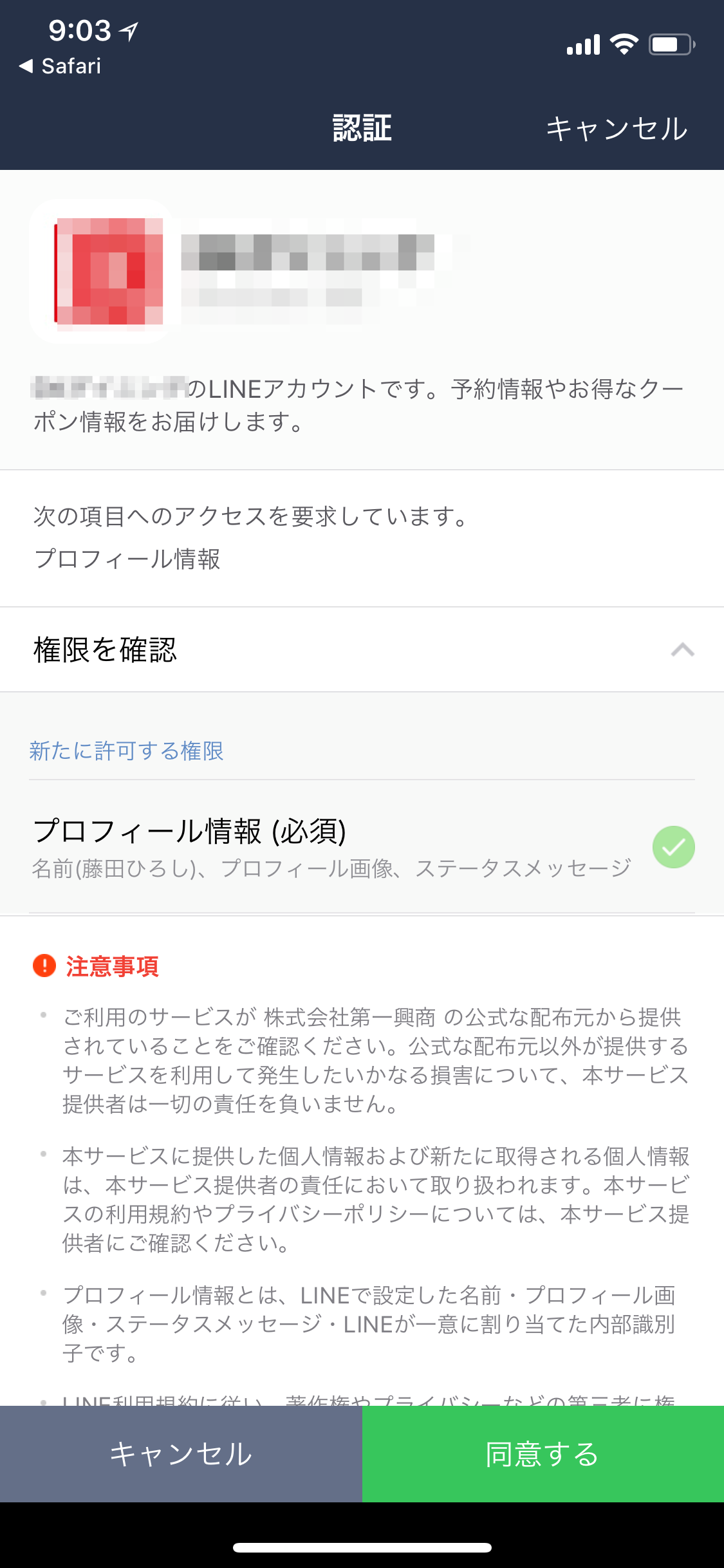The image size is (724, 1568).
Task: Tap the gray キャンセル button at bottom
Action: tap(181, 1453)
